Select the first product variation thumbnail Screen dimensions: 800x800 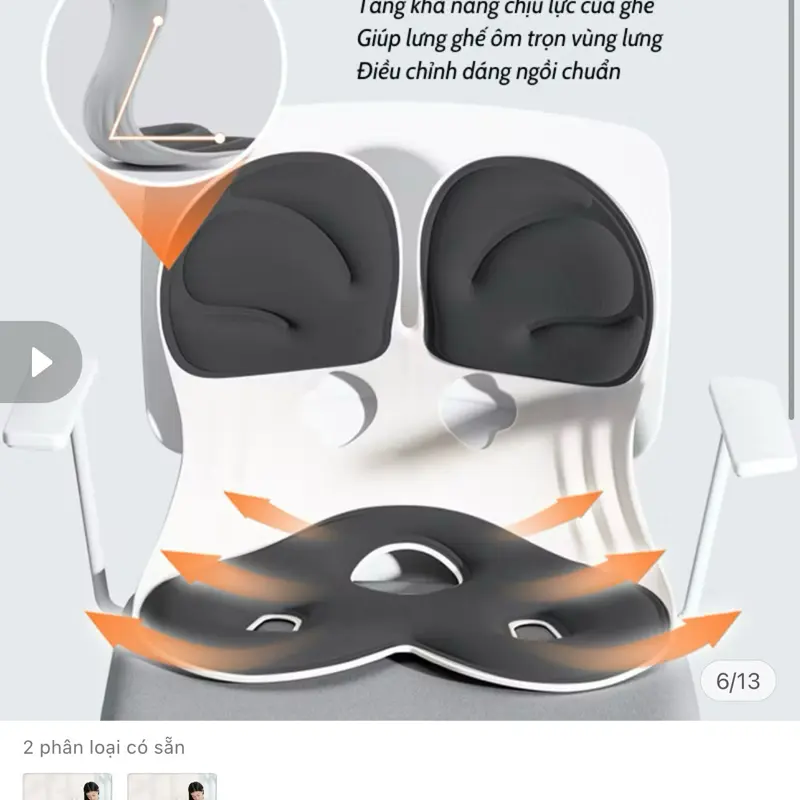click(68, 787)
